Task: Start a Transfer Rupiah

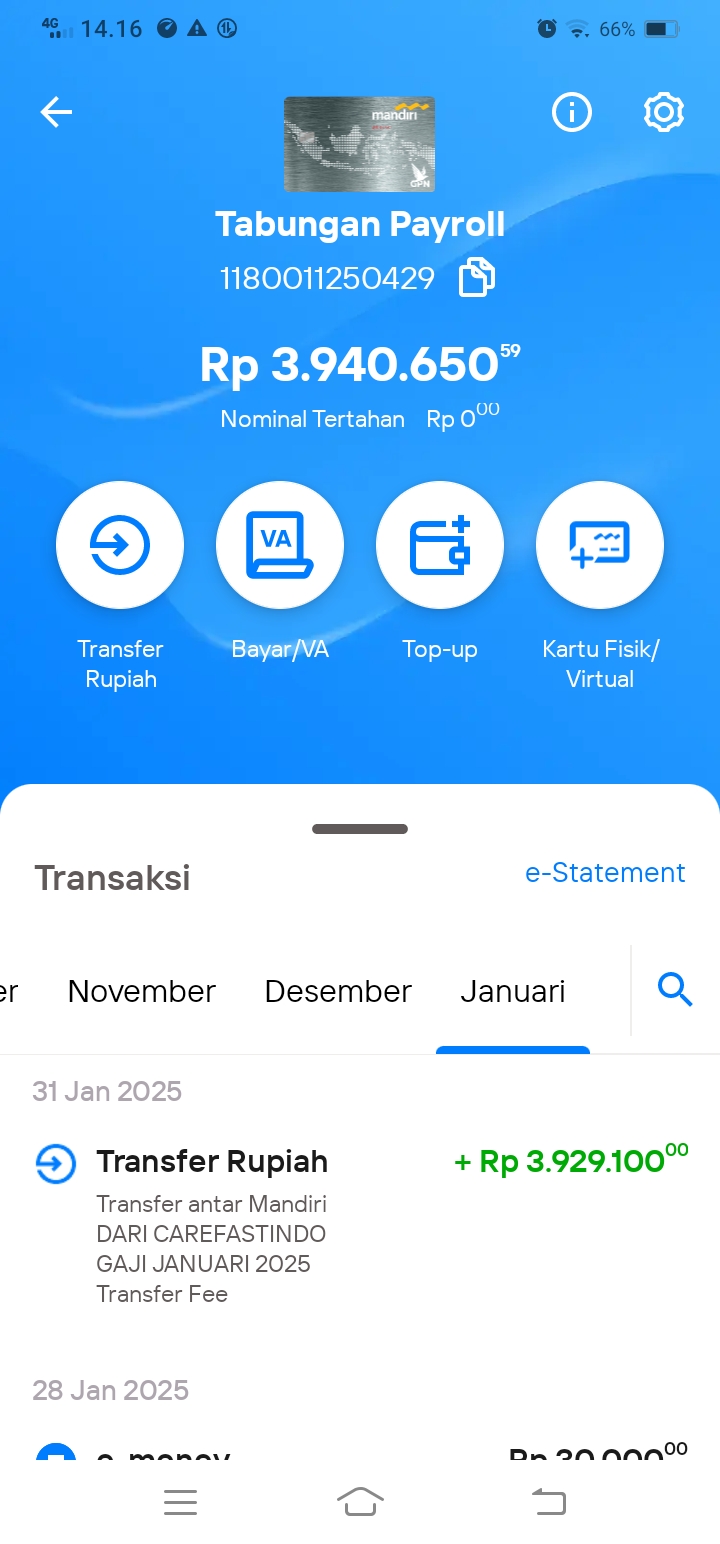Action: 120,546
